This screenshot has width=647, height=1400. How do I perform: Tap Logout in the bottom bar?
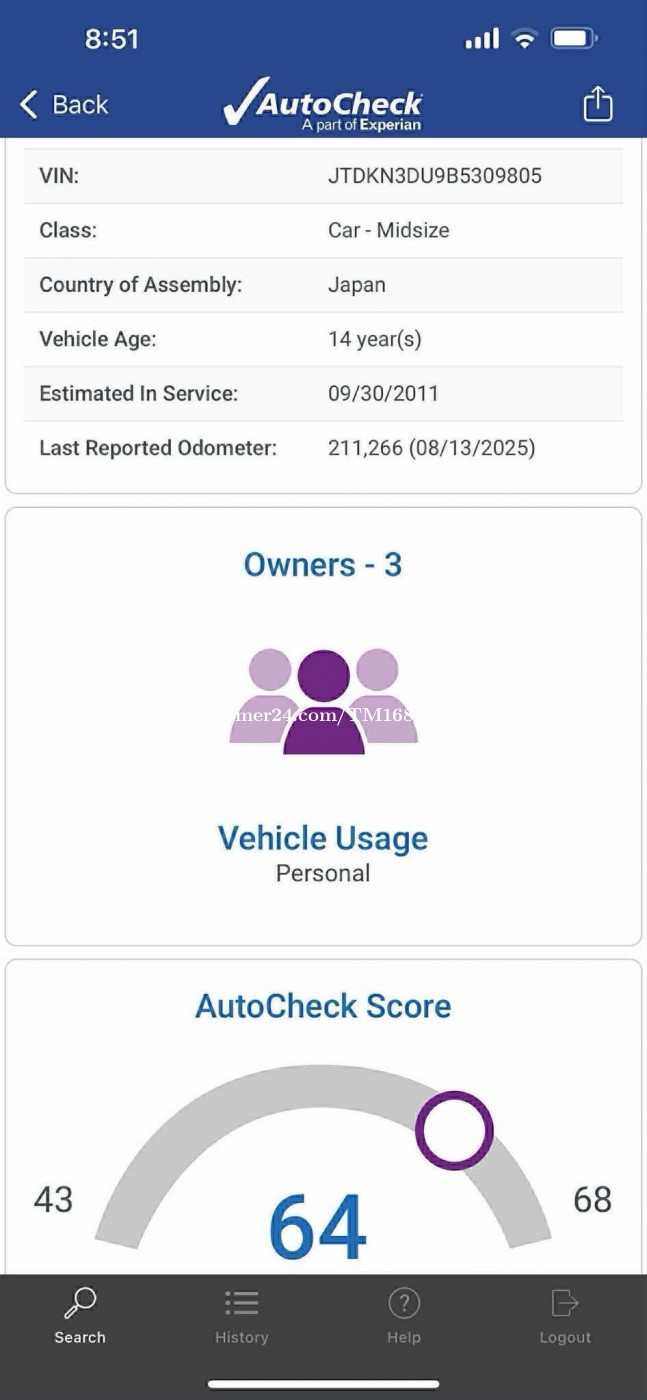(x=565, y=1316)
